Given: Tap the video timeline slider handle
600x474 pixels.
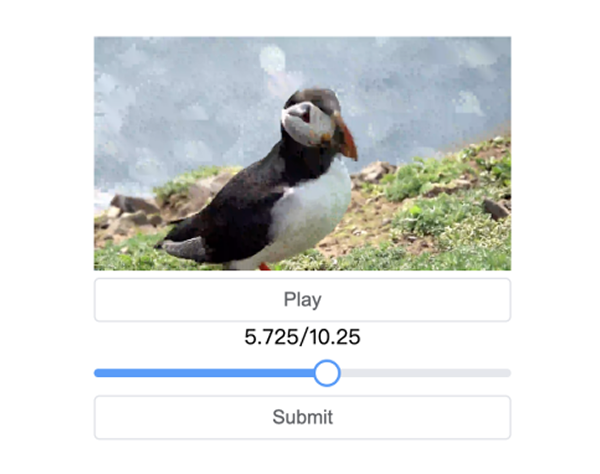Looking at the screenshot, I should pos(327,373).
